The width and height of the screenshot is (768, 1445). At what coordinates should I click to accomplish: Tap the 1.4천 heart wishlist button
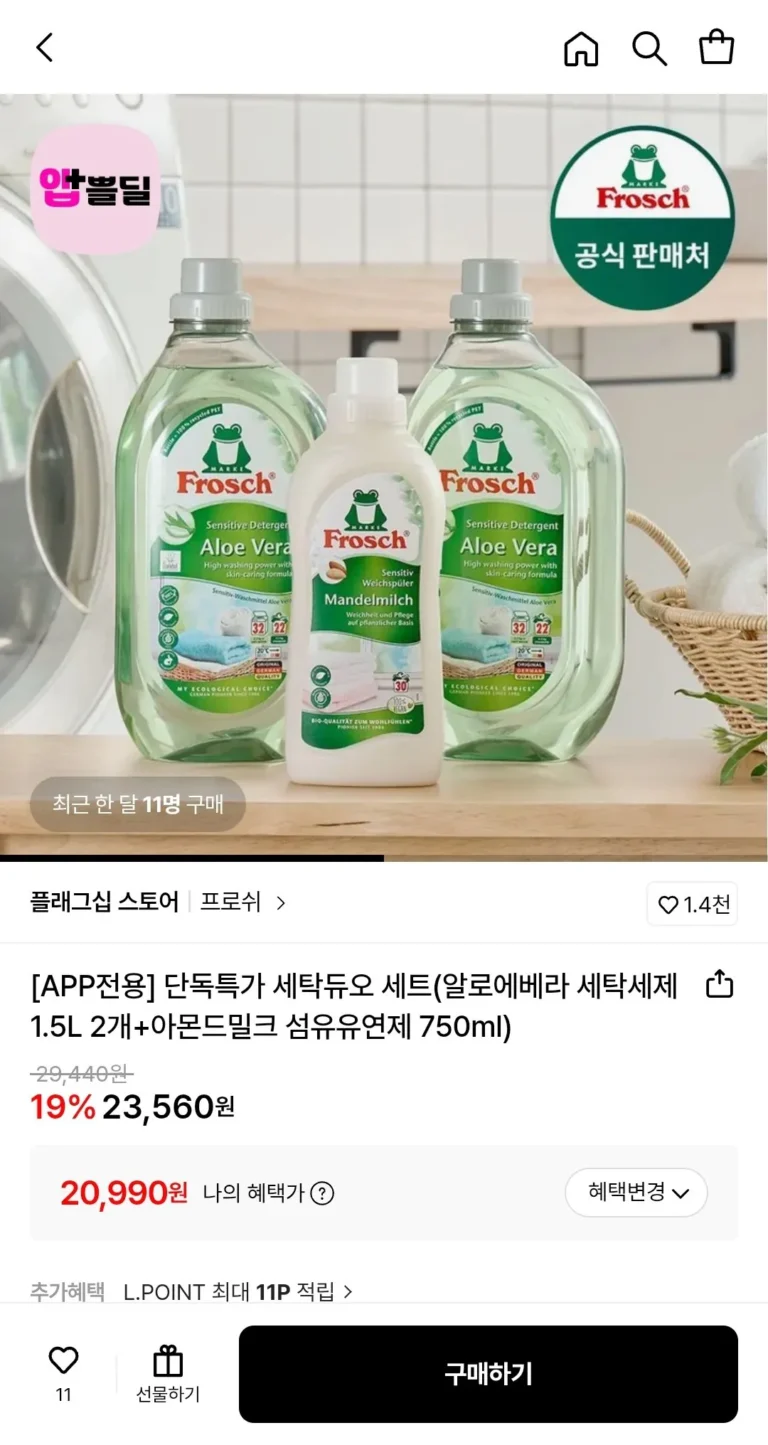pyautogui.click(x=693, y=904)
